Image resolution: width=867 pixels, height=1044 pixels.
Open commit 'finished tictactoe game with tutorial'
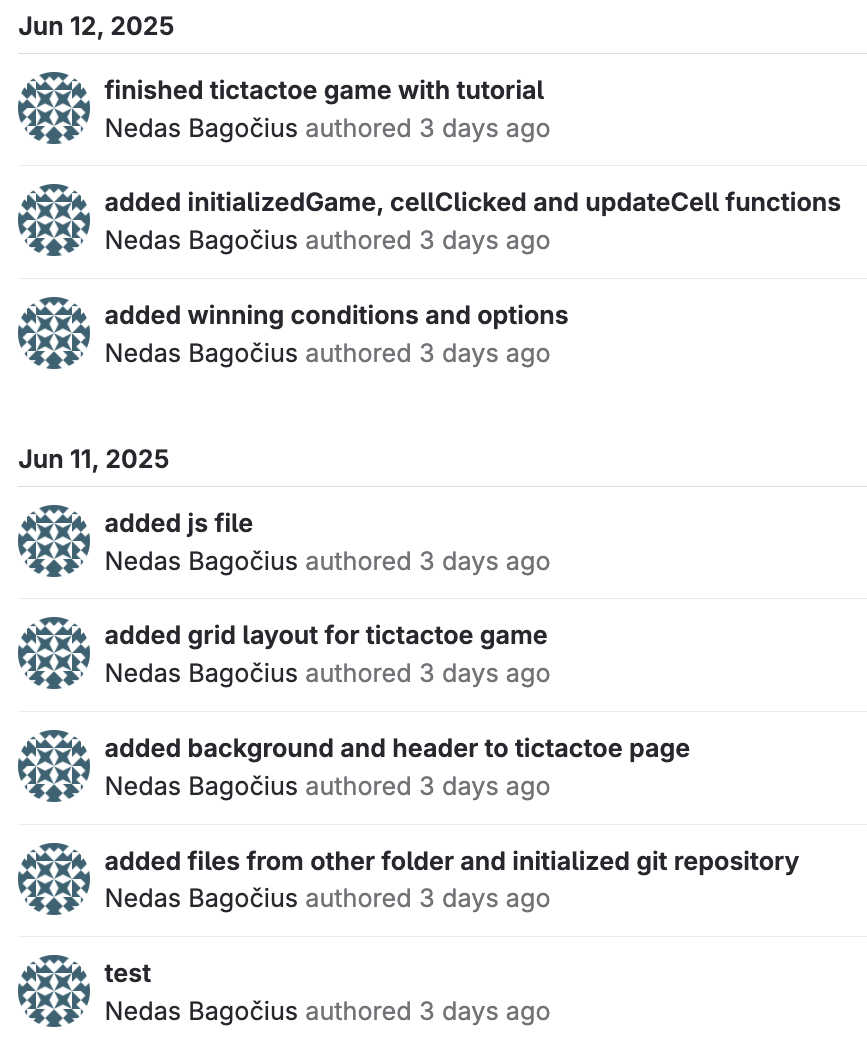[324, 90]
